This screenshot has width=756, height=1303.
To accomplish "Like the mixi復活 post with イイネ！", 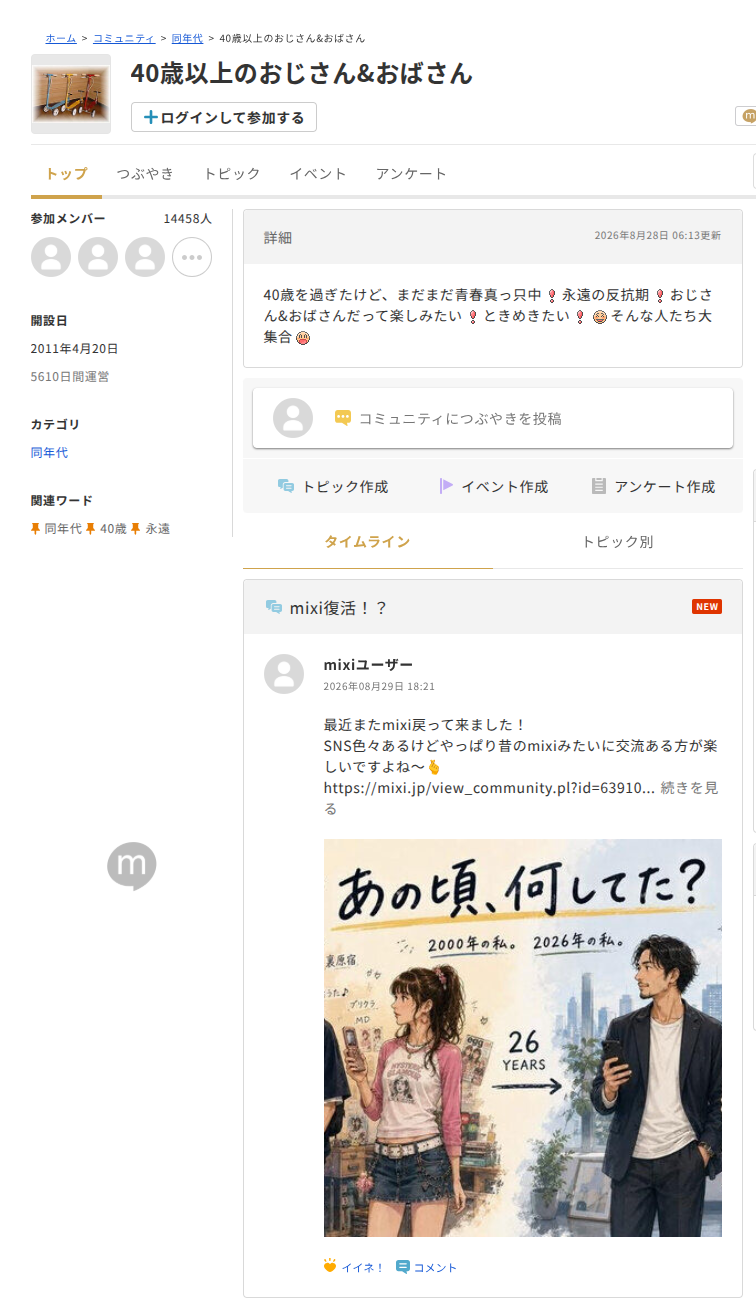I will click(x=354, y=1267).
